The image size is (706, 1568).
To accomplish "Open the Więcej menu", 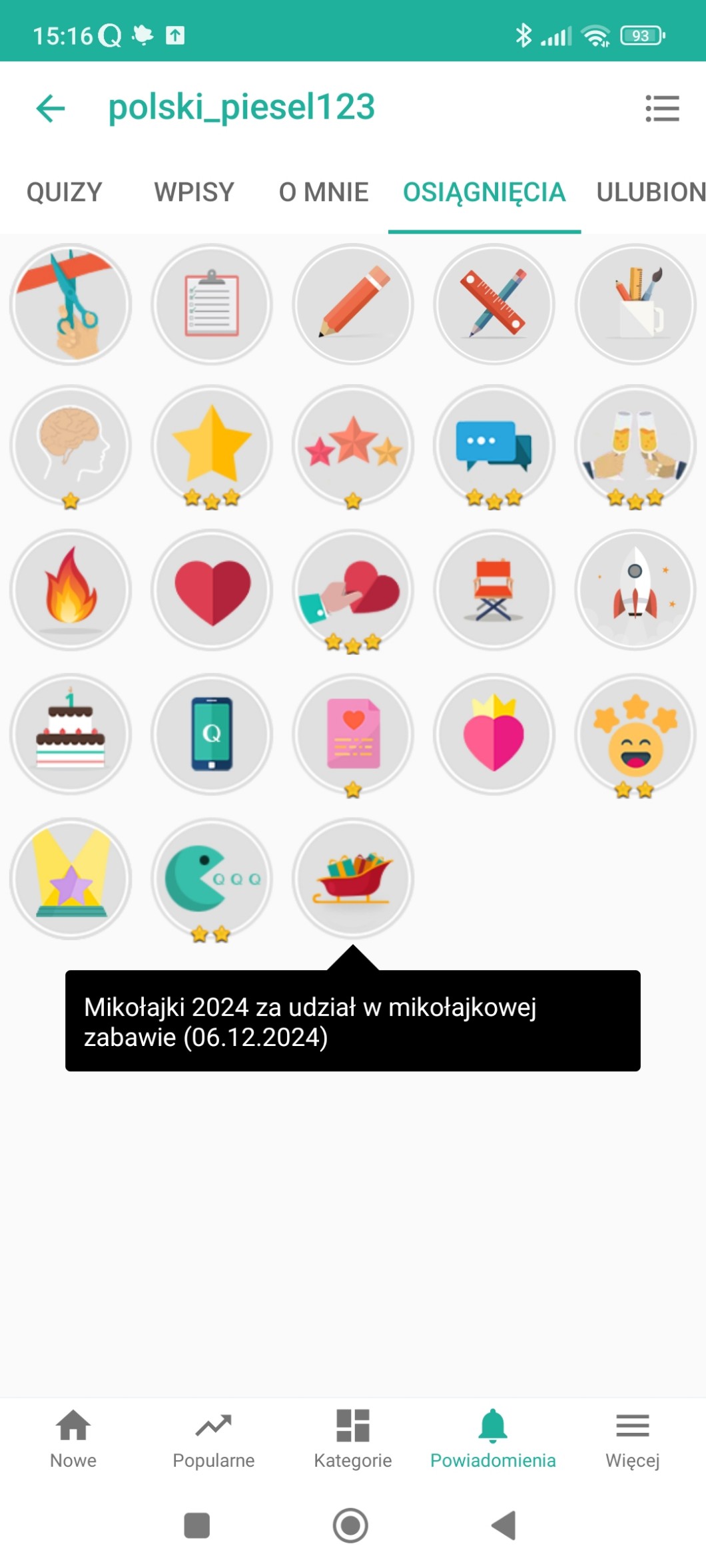I will click(x=632, y=1438).
